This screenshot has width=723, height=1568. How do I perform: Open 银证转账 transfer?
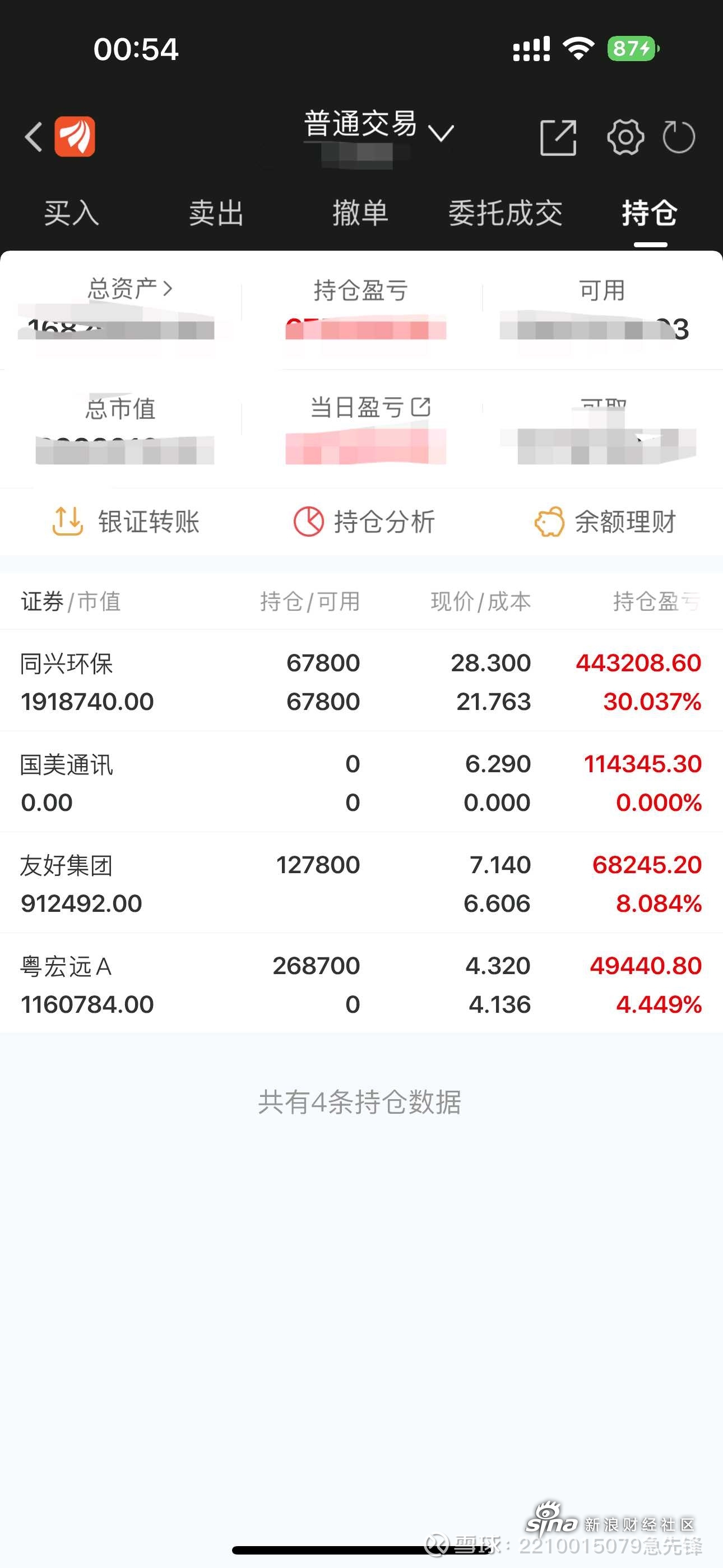coord(126,522)
